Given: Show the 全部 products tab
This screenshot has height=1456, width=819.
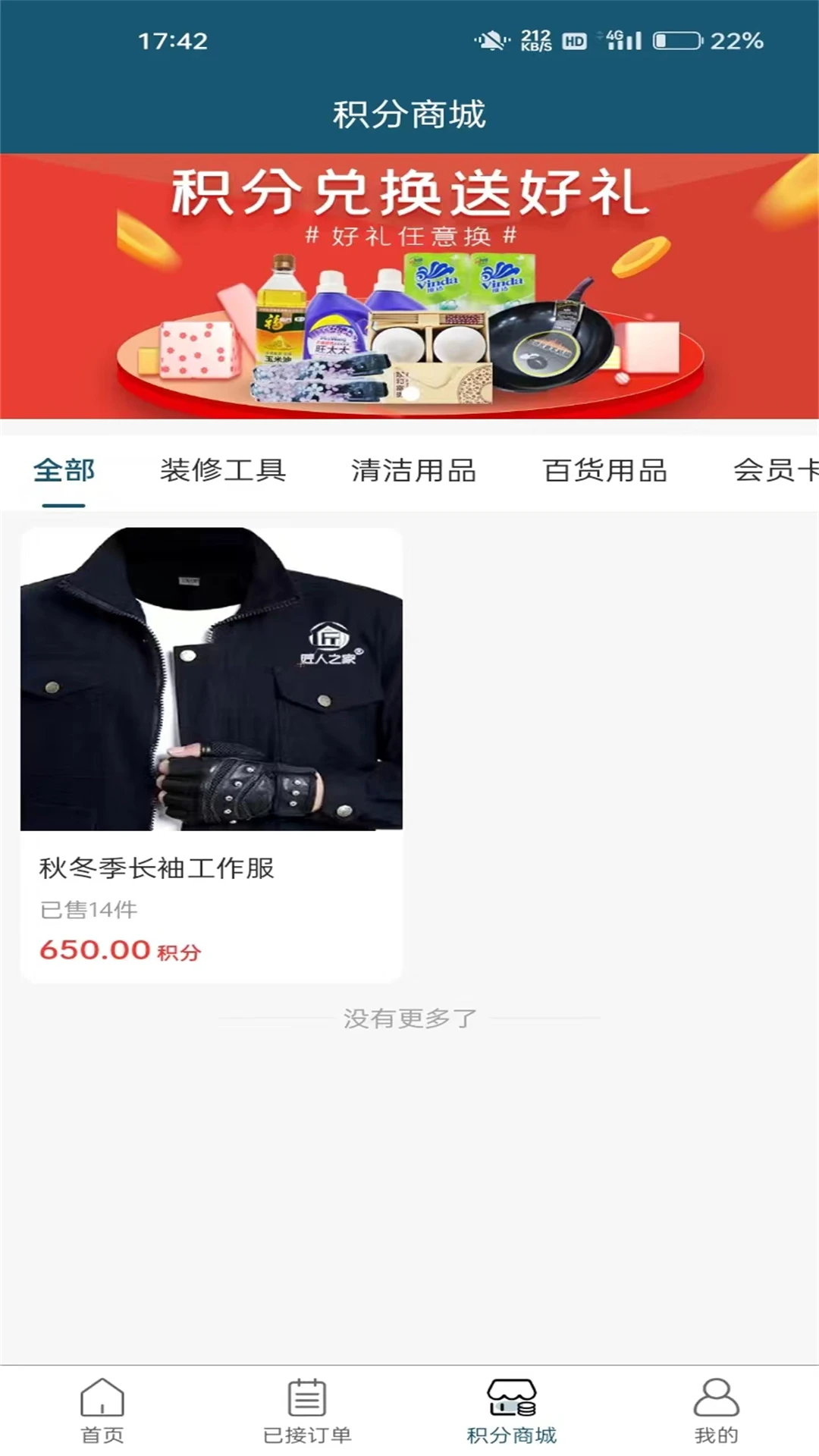Looking at the screenshot, I should pyautogui.click(x=64, y=470).
